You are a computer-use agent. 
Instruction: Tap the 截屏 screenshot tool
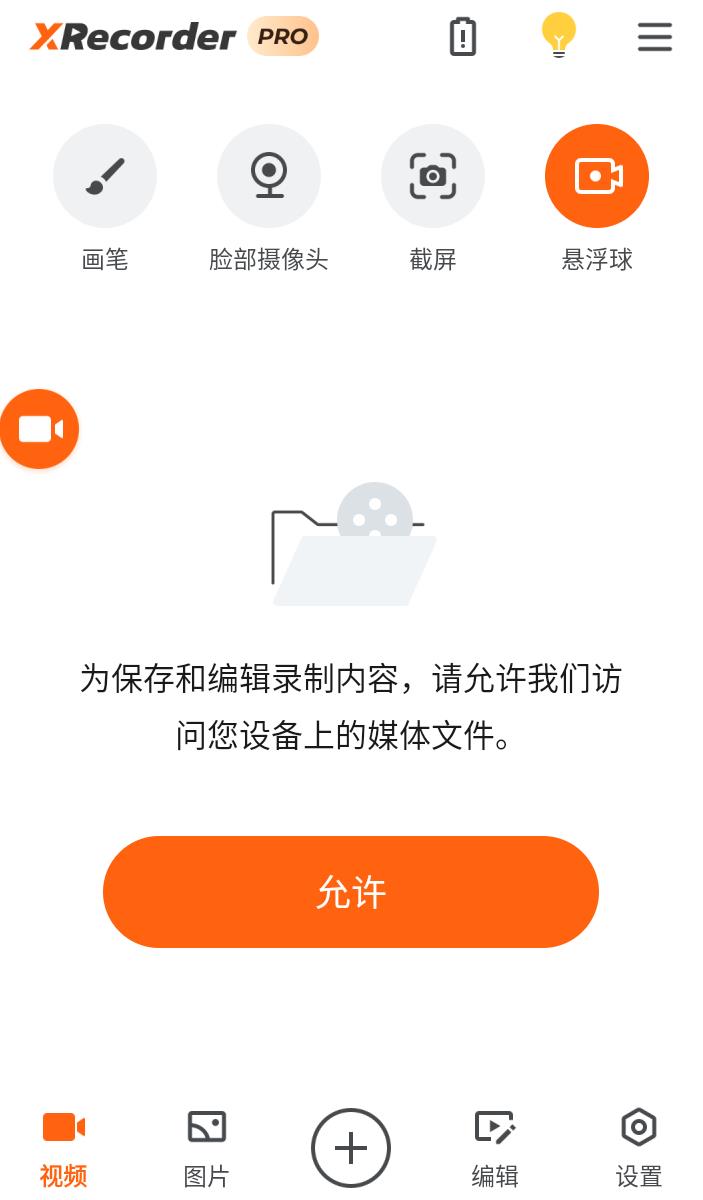click(433, 176)
